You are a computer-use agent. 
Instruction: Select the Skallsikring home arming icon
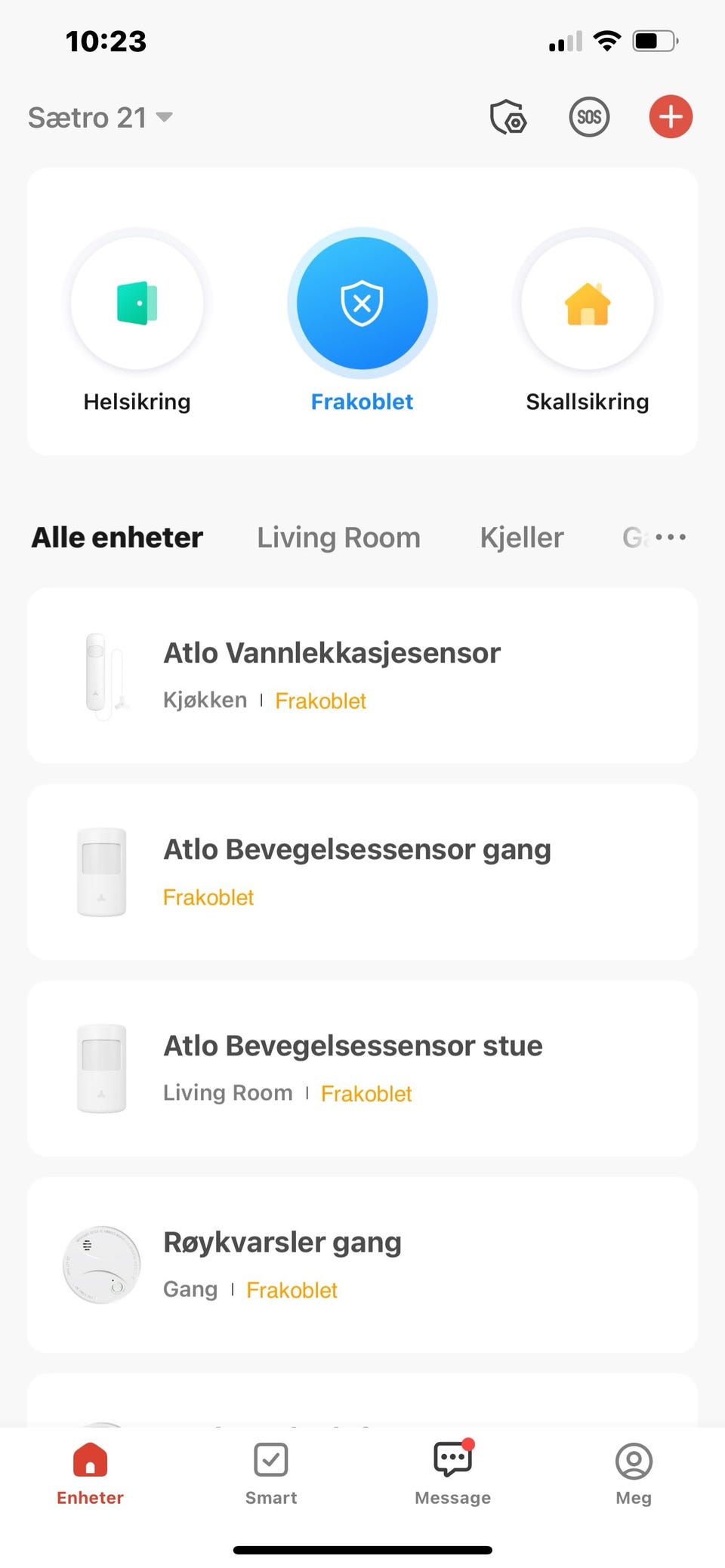587,302
